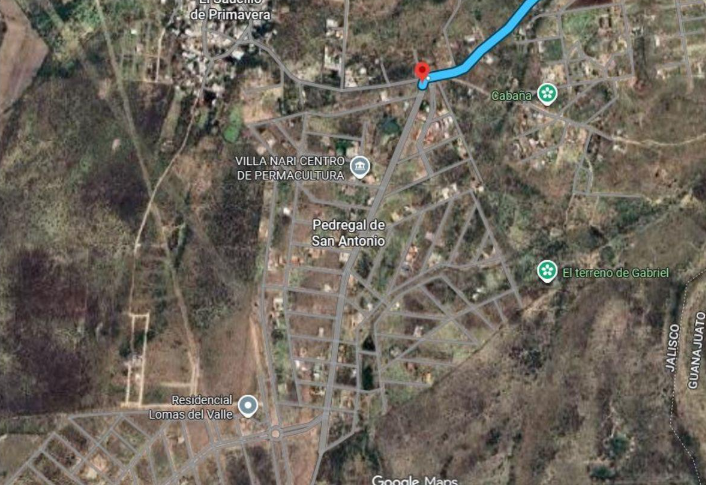Open Residencial Lomas del Valle pin

tap(247, 405)
